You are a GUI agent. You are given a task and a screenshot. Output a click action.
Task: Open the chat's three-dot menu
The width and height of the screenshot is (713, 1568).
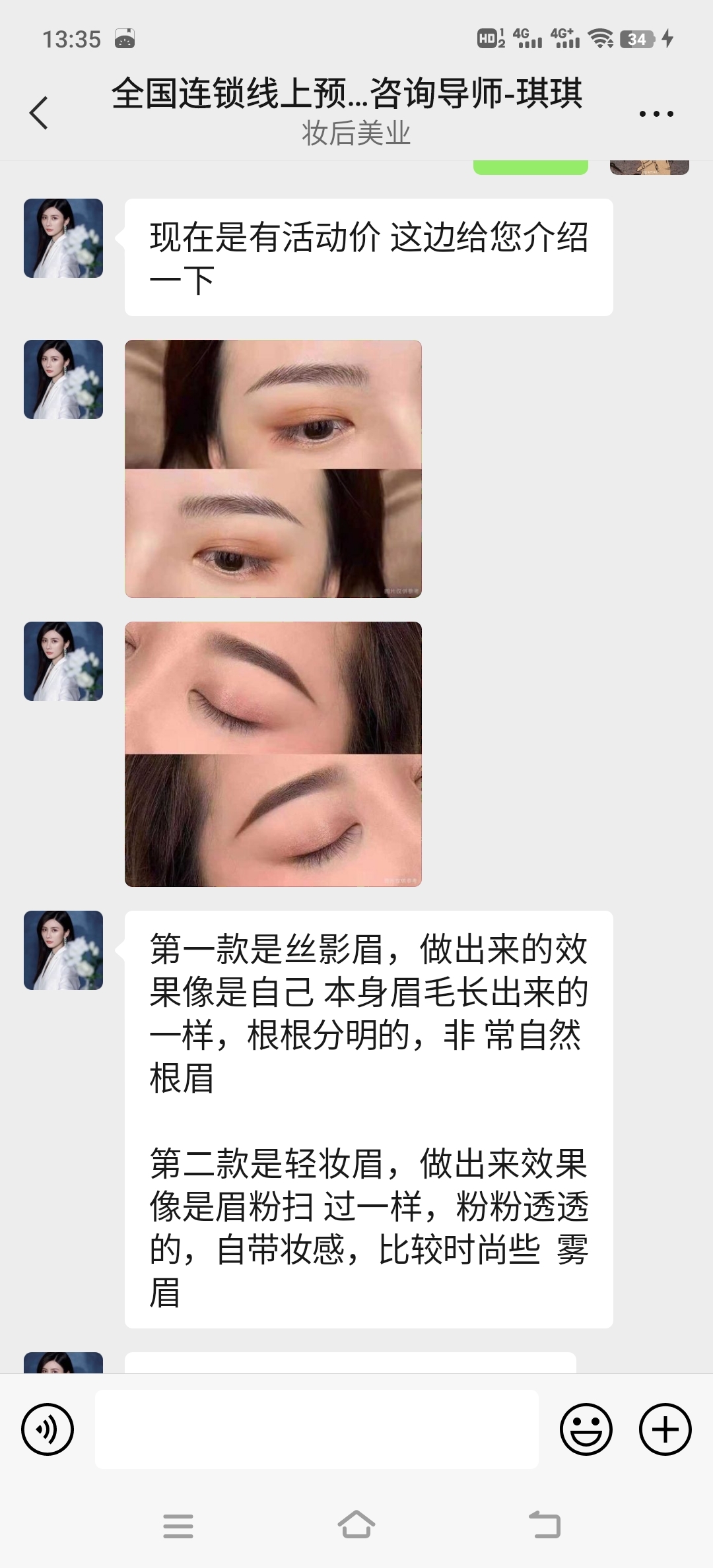click(656, 114)
